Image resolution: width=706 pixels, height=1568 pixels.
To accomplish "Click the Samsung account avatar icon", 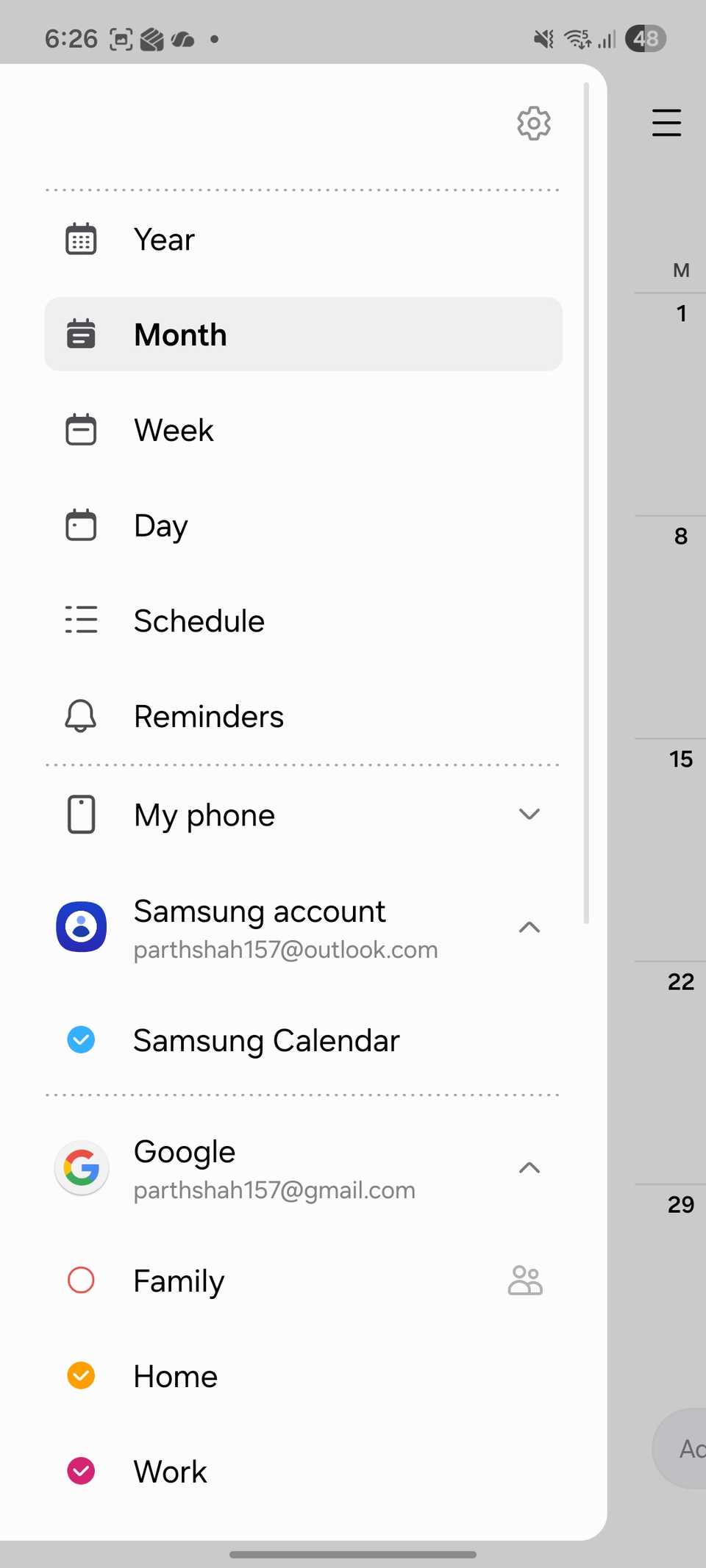I will tap(81, 927).
